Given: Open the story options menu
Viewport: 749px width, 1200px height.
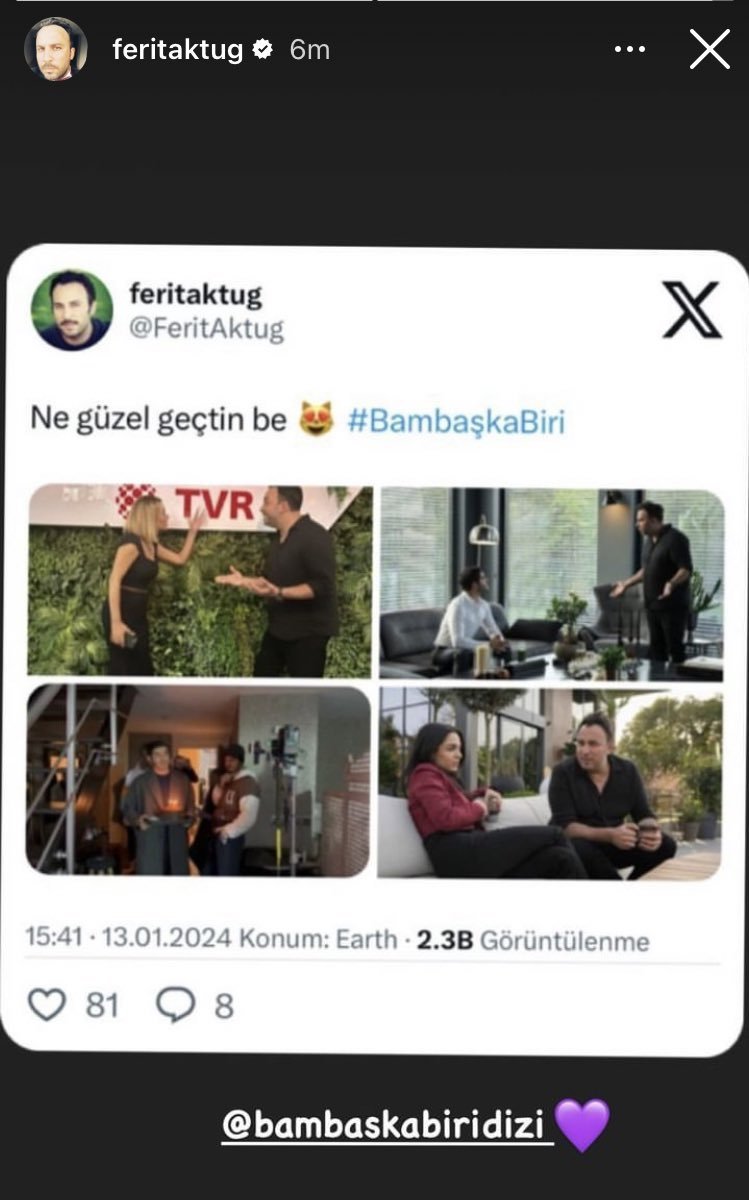Looking at the screenshot, I should coord(630,49).
